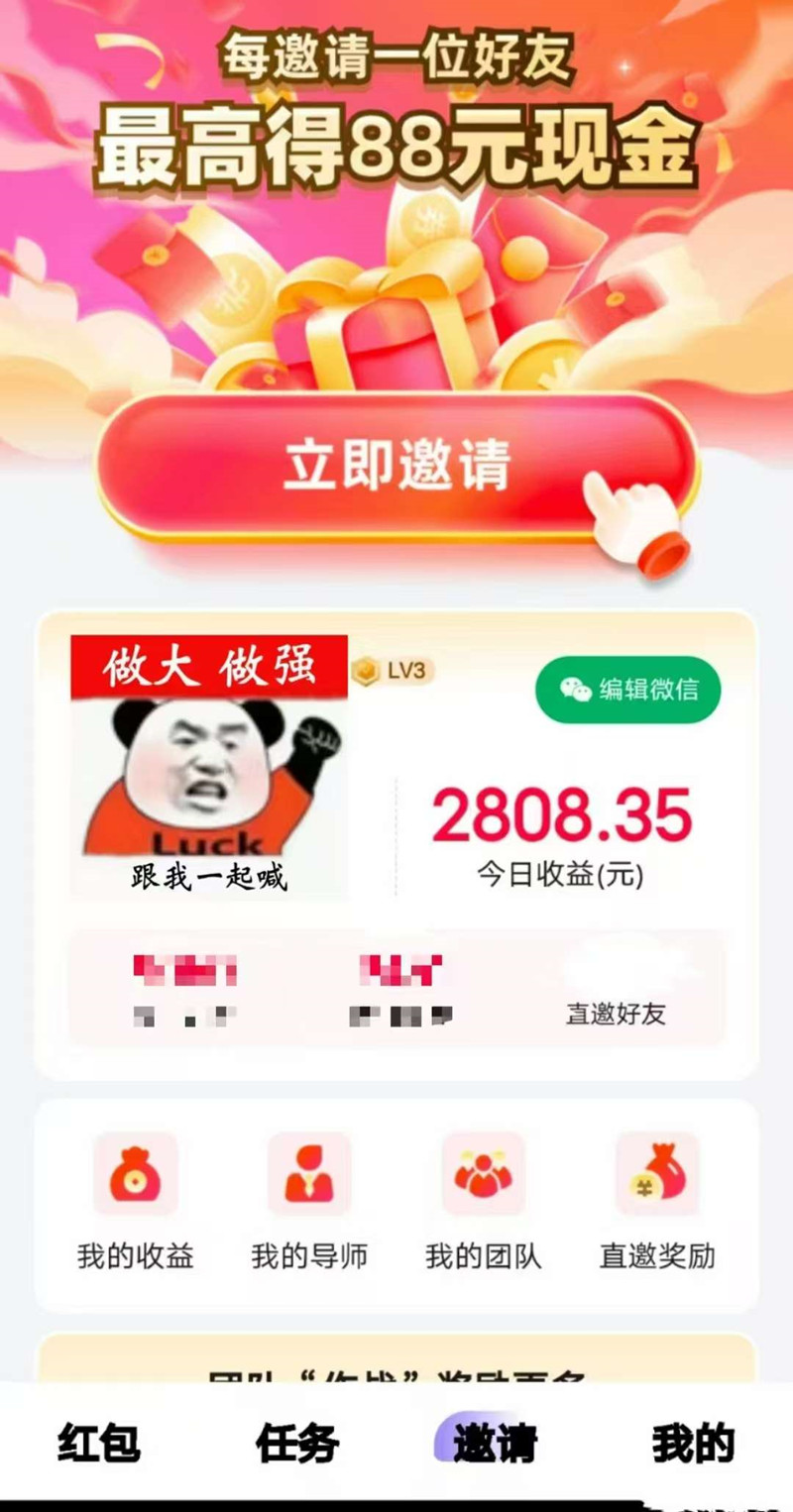Open 编辑微信 to edit WeChat info
Screen dimensions: 793x1512
627,690
